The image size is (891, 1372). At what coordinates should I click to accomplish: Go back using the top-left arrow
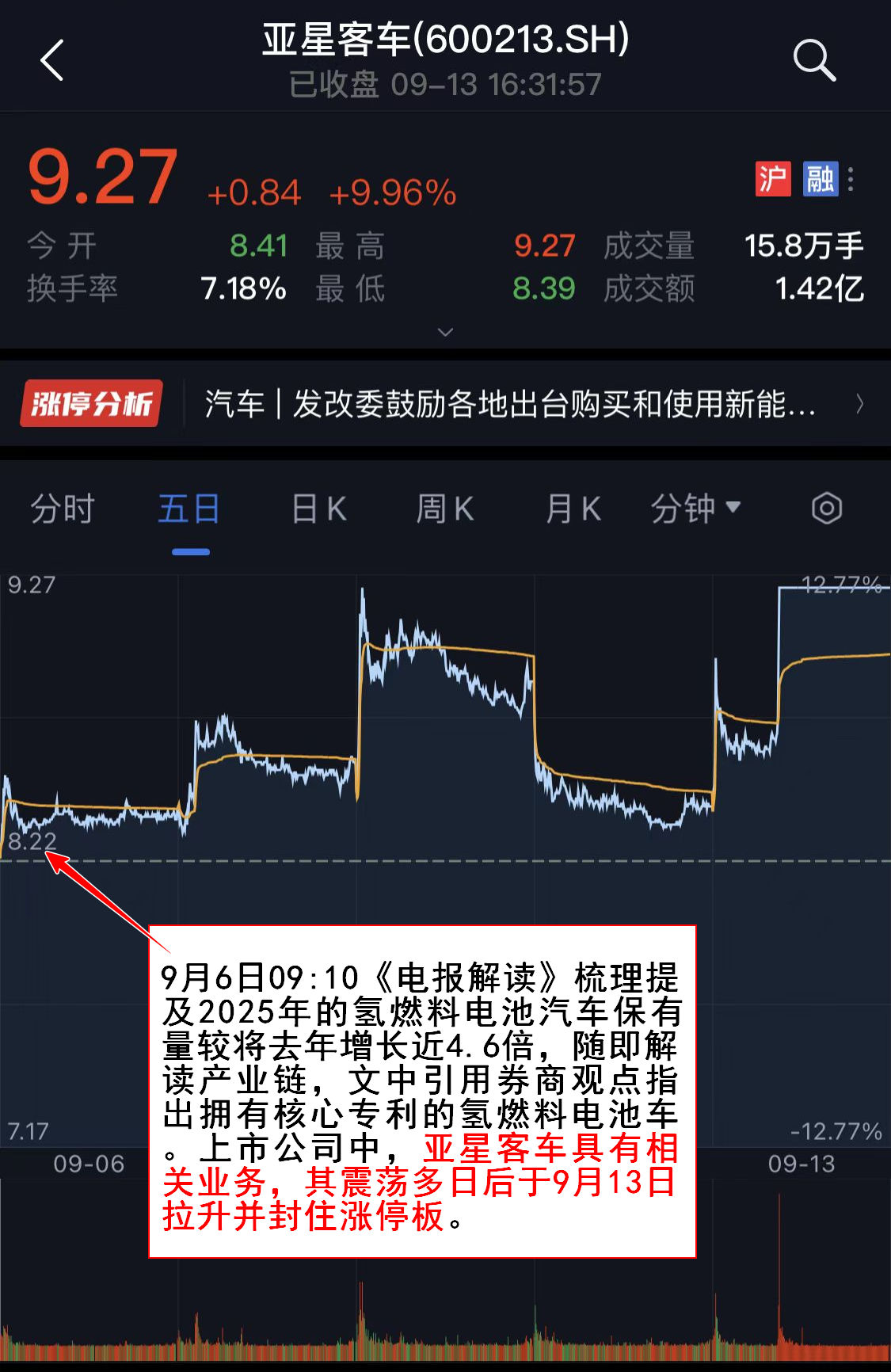tap(52, 60)
